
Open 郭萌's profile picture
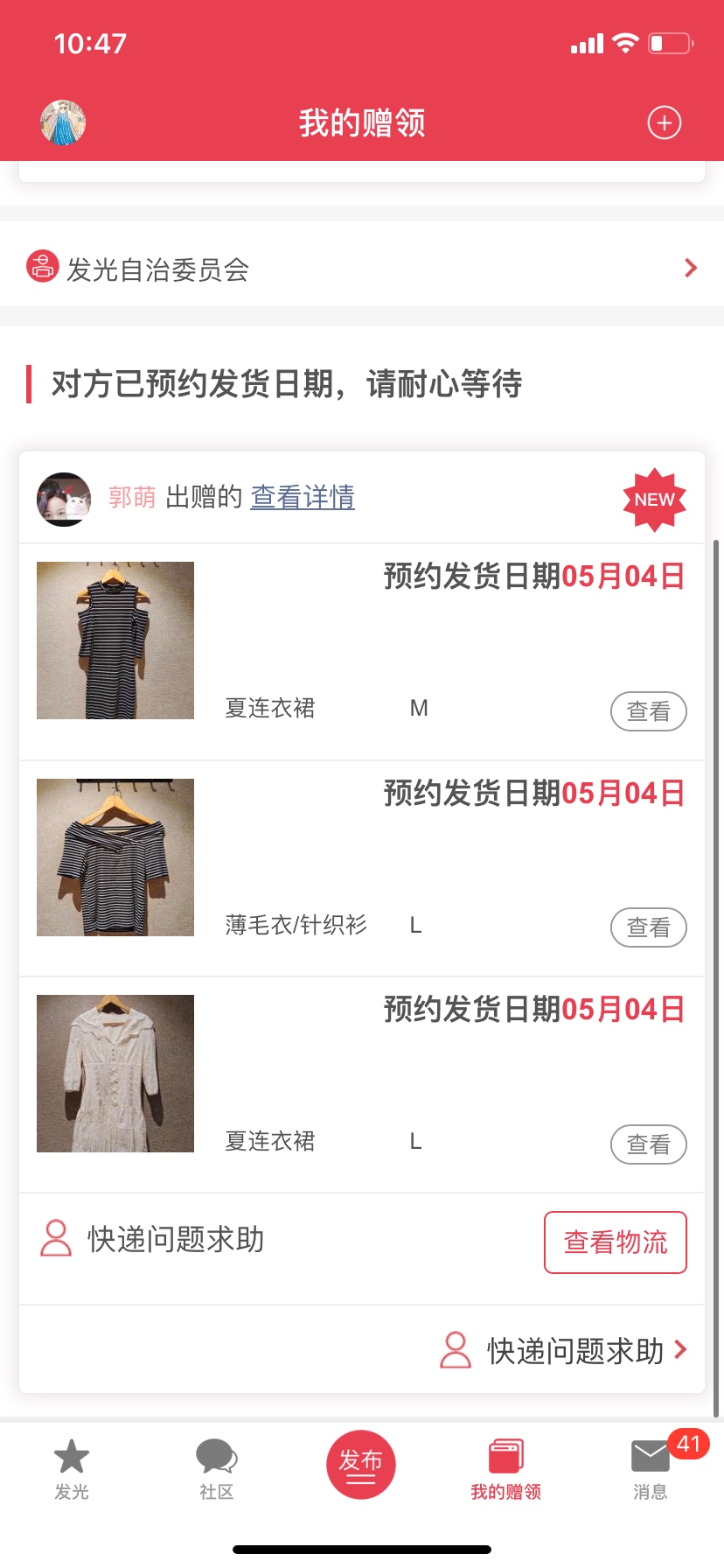point(64,500)
